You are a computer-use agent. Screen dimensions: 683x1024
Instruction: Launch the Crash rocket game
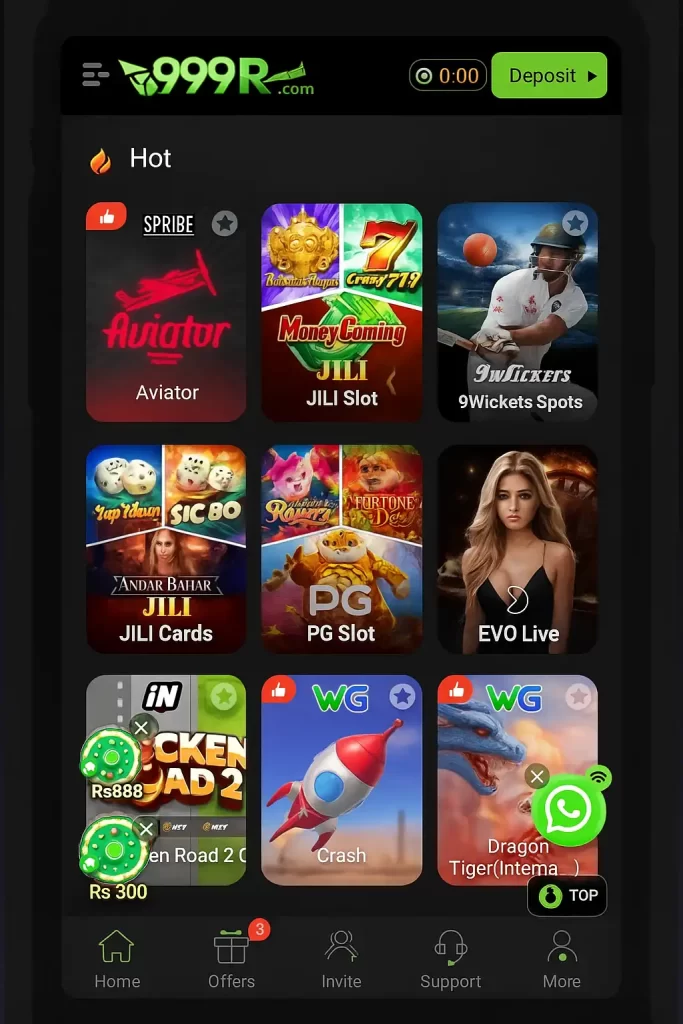pos(341,790)
